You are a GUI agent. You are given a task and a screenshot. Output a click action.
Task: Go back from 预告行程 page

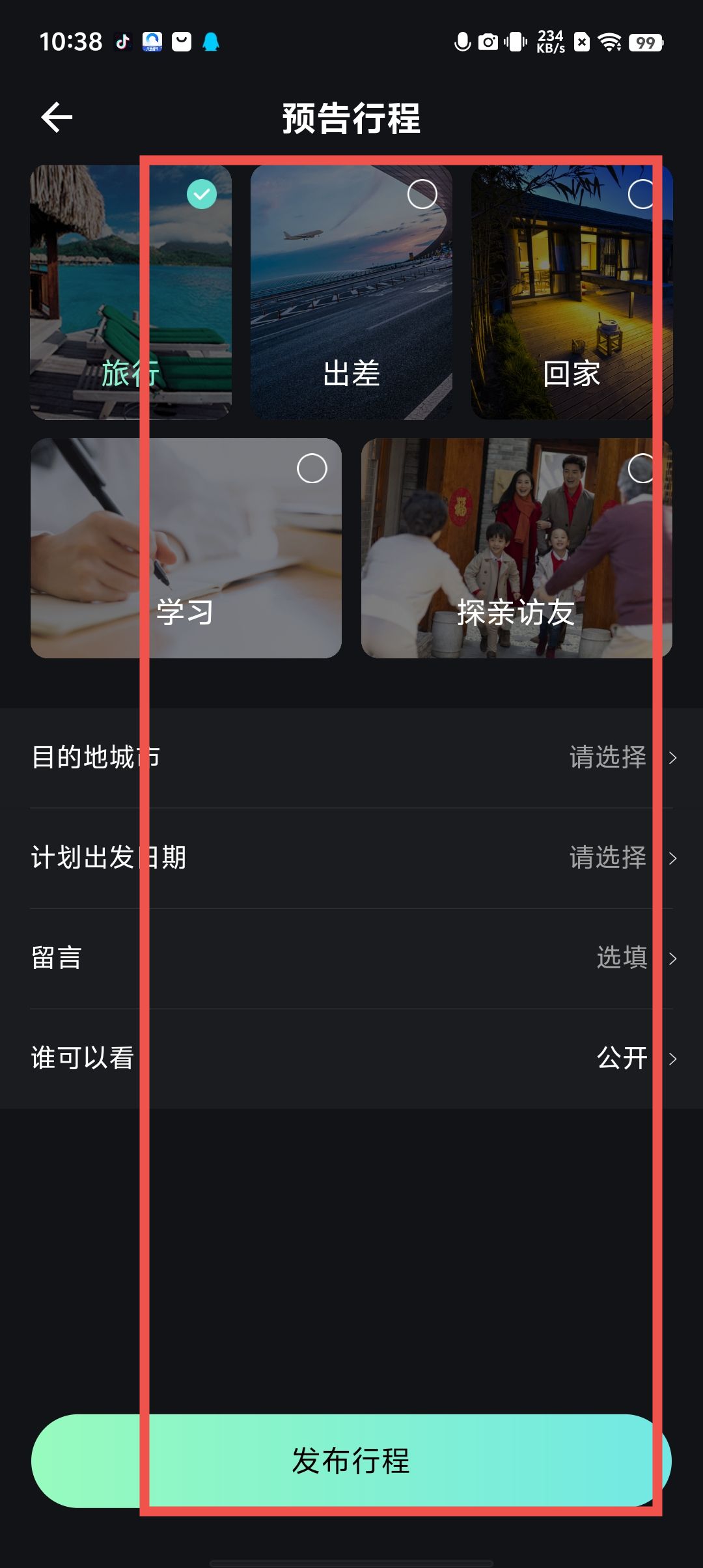coord(57,118)
